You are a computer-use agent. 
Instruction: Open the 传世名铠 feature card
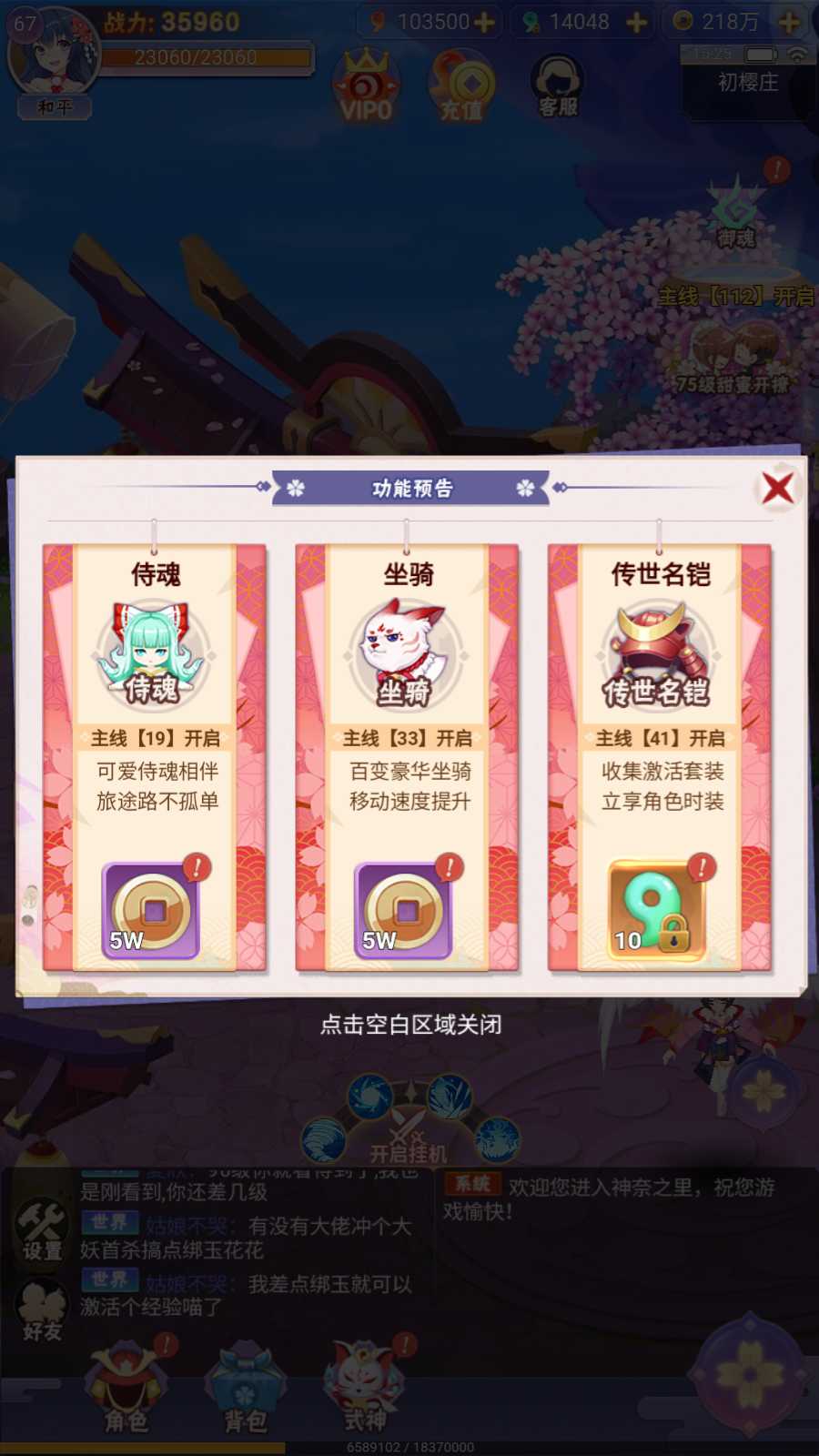[659, 655]
